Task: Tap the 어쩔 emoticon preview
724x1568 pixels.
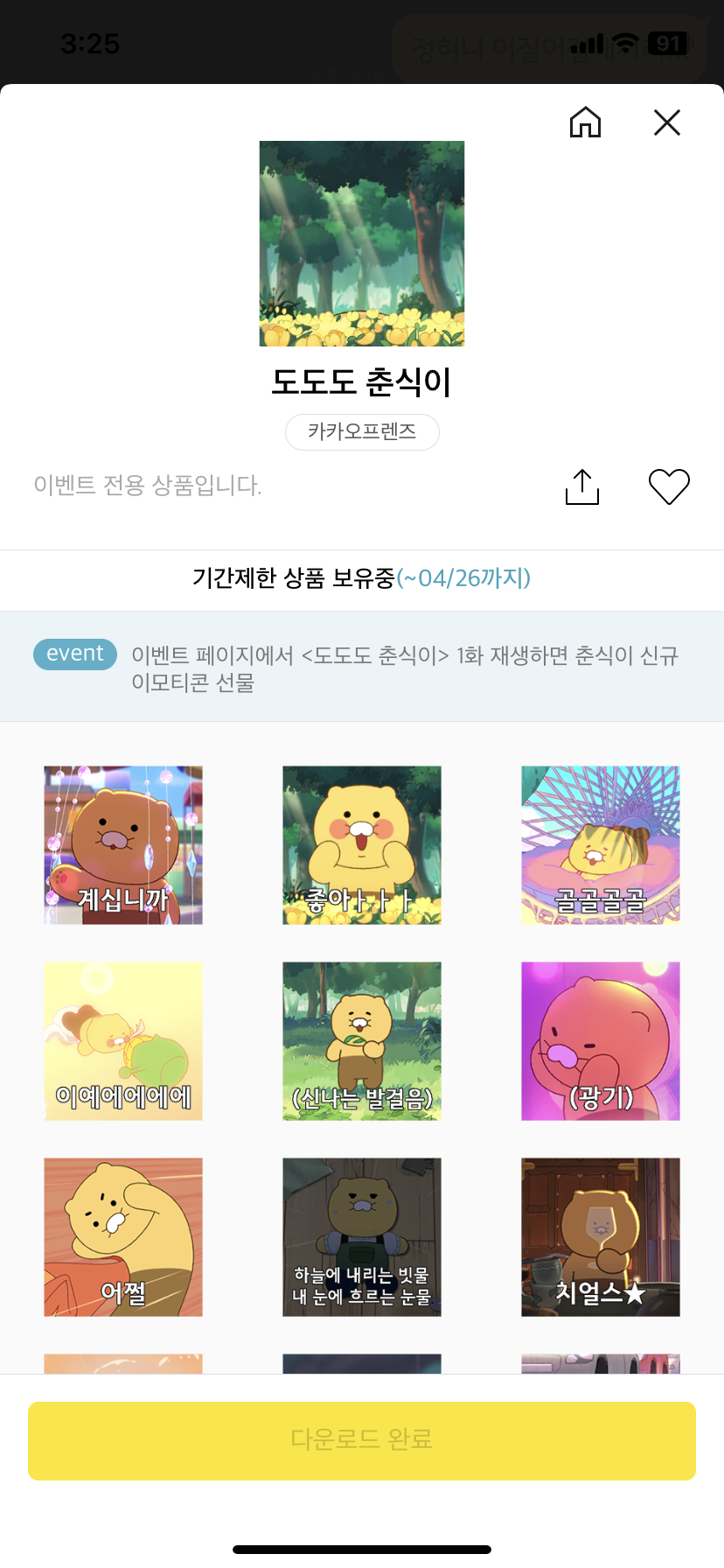Action: coord(122,1236)
